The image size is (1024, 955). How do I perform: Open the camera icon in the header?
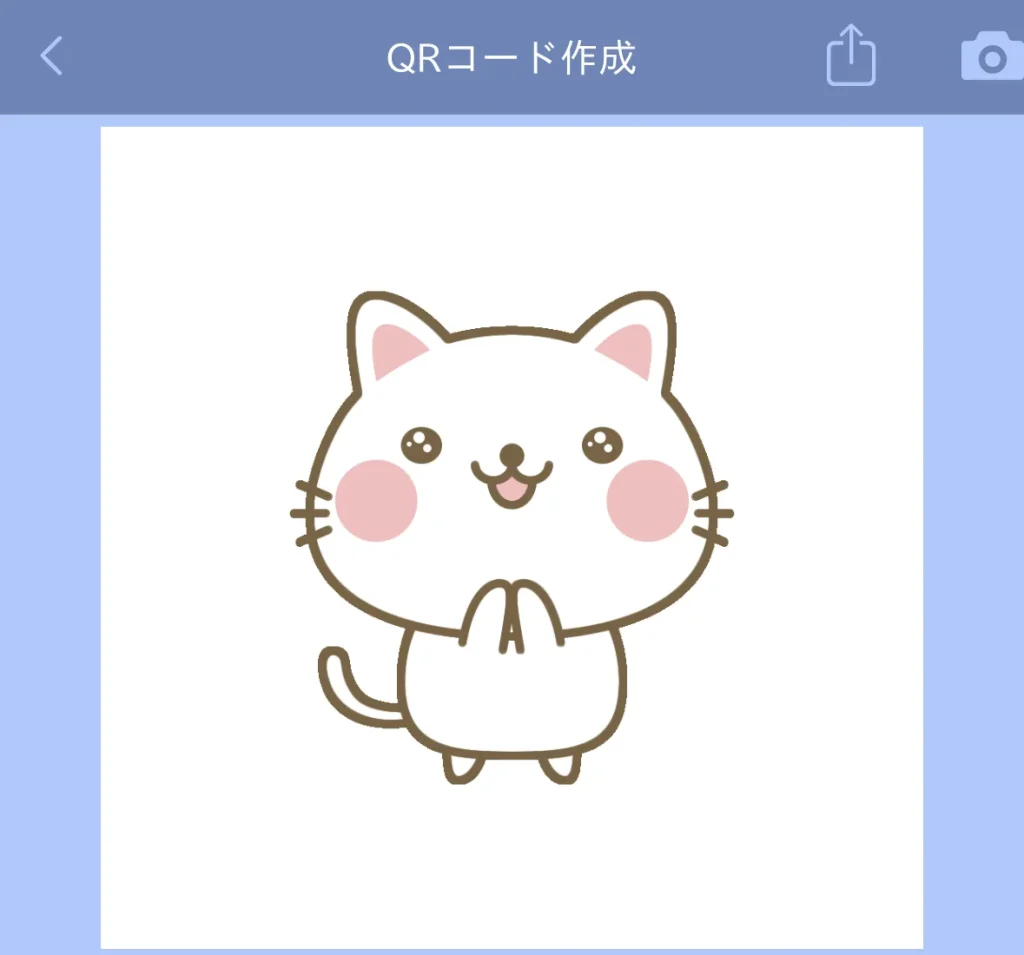pos(991,57)
